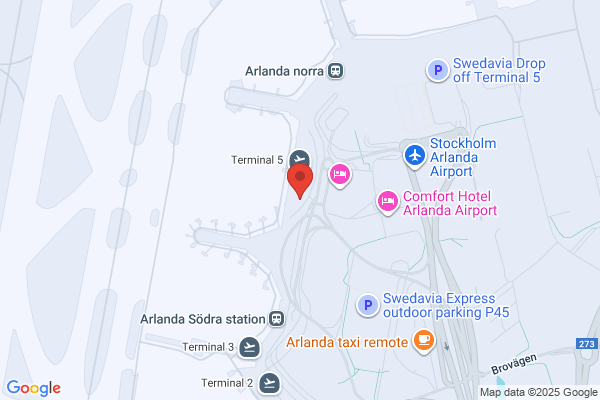The image size is (600, 400).
Task: Select the Arlanda taxi remote cafe marker
Action: coord(424,341)
